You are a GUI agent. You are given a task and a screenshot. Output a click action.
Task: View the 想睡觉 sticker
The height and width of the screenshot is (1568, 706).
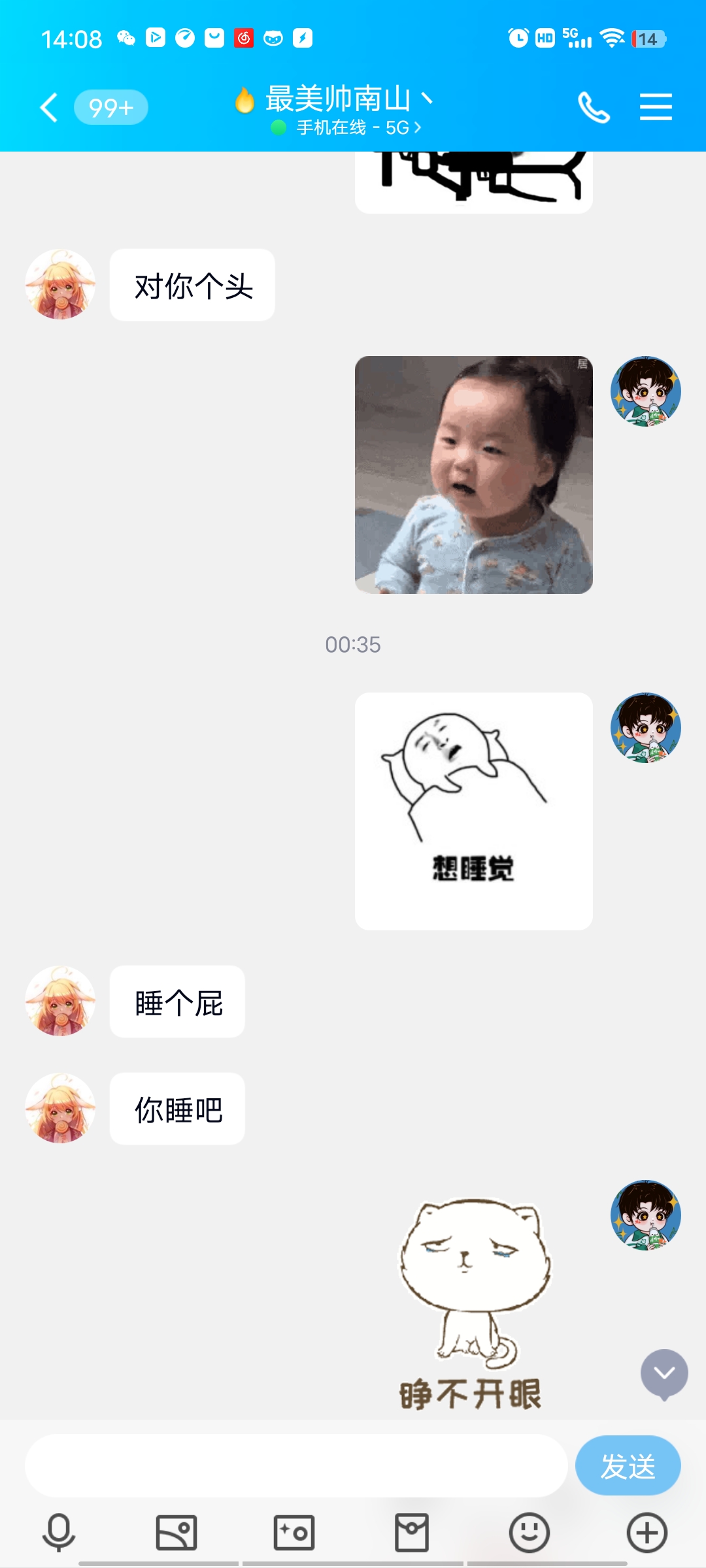[473, 811]
